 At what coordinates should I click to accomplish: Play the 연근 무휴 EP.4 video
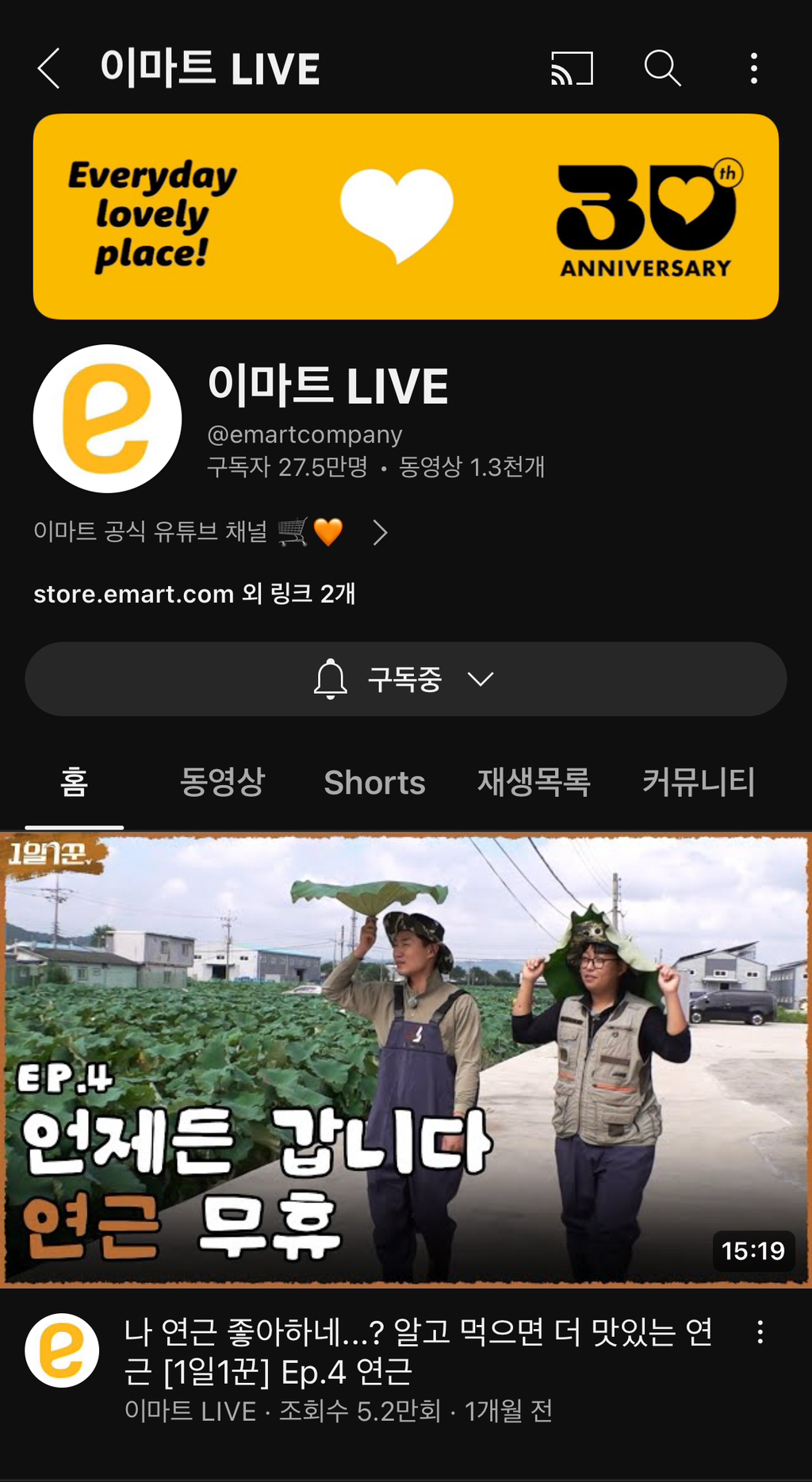click(406, 1059)
